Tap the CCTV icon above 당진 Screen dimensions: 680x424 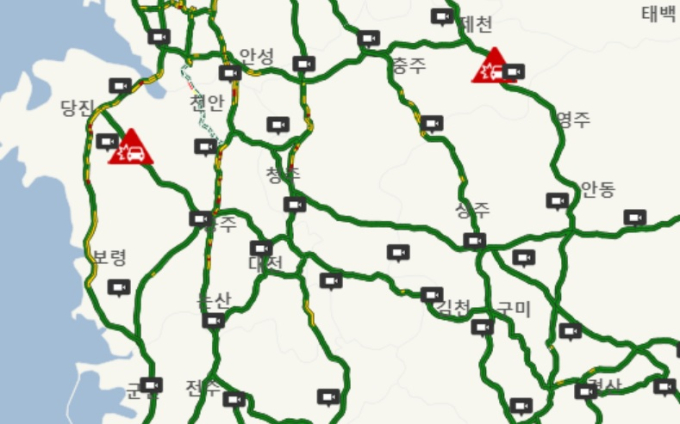click(x=120, y=86)
